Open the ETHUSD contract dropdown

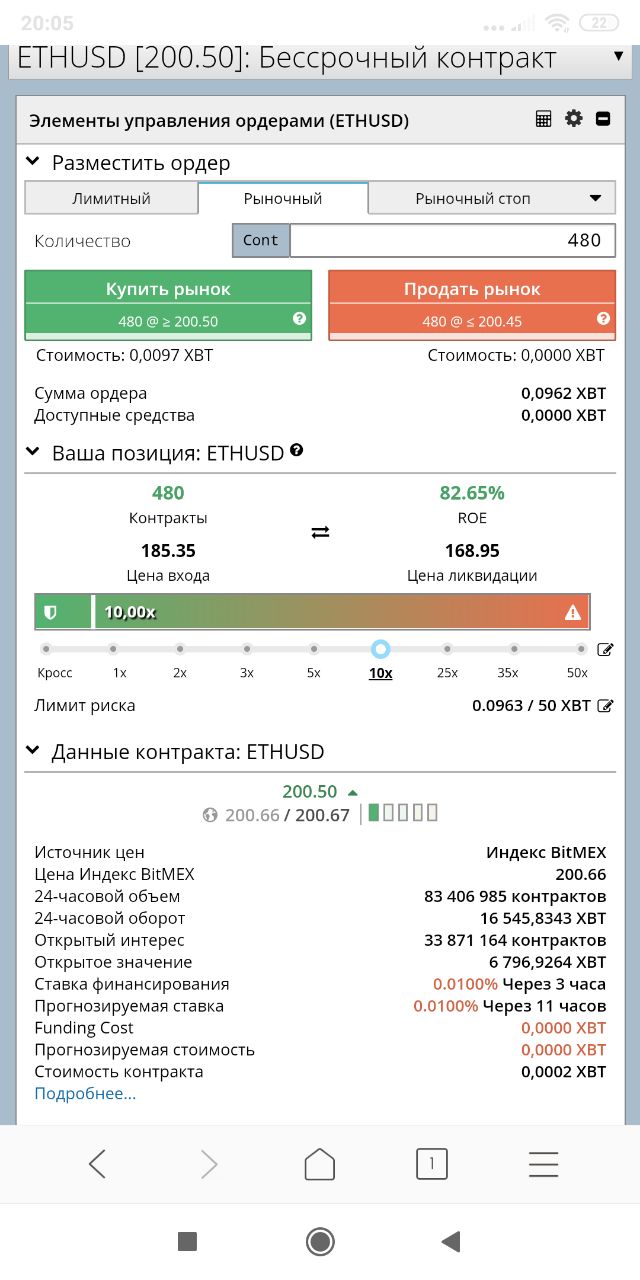(617, 57)
